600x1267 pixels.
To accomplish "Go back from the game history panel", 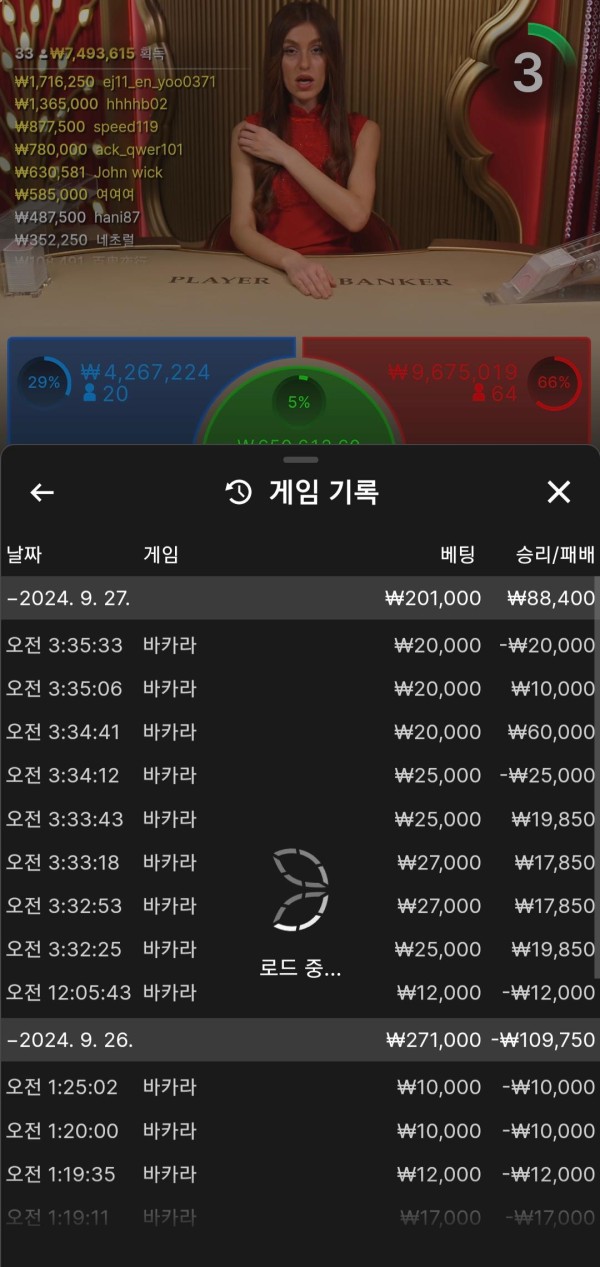I will [x=42, y=492].
